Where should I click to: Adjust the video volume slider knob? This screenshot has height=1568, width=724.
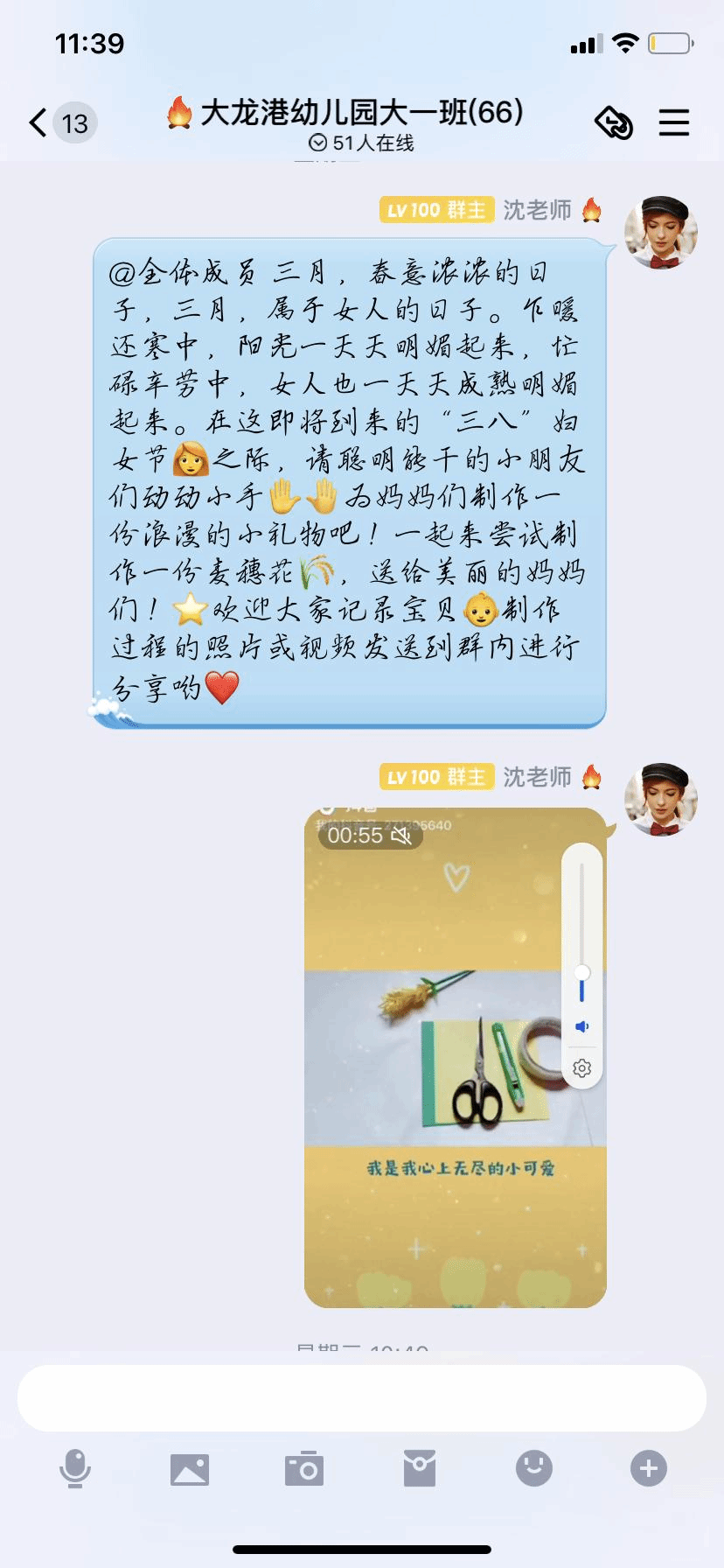point(581,973)
